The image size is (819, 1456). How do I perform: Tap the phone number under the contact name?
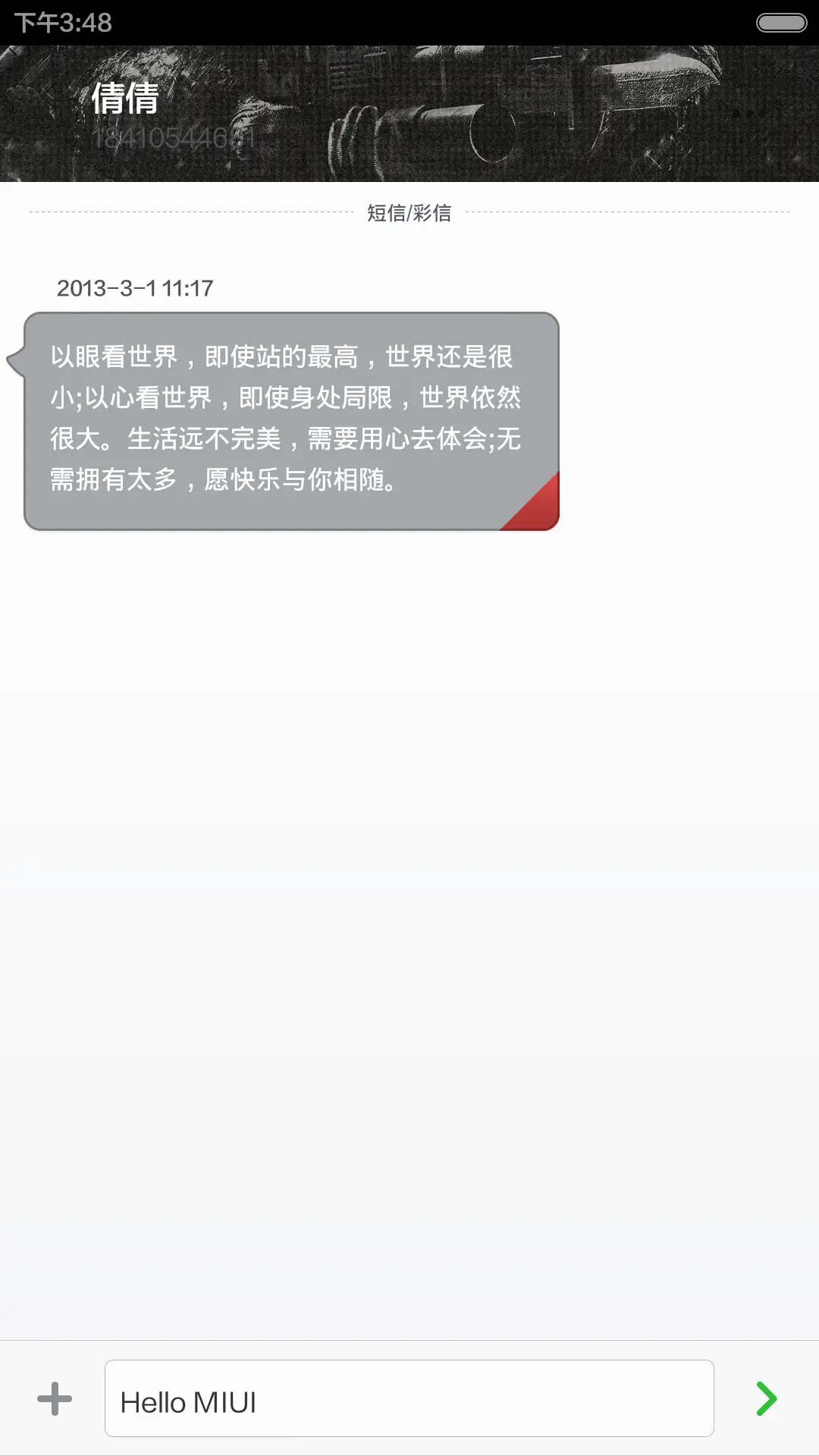[x=174, y=139]
